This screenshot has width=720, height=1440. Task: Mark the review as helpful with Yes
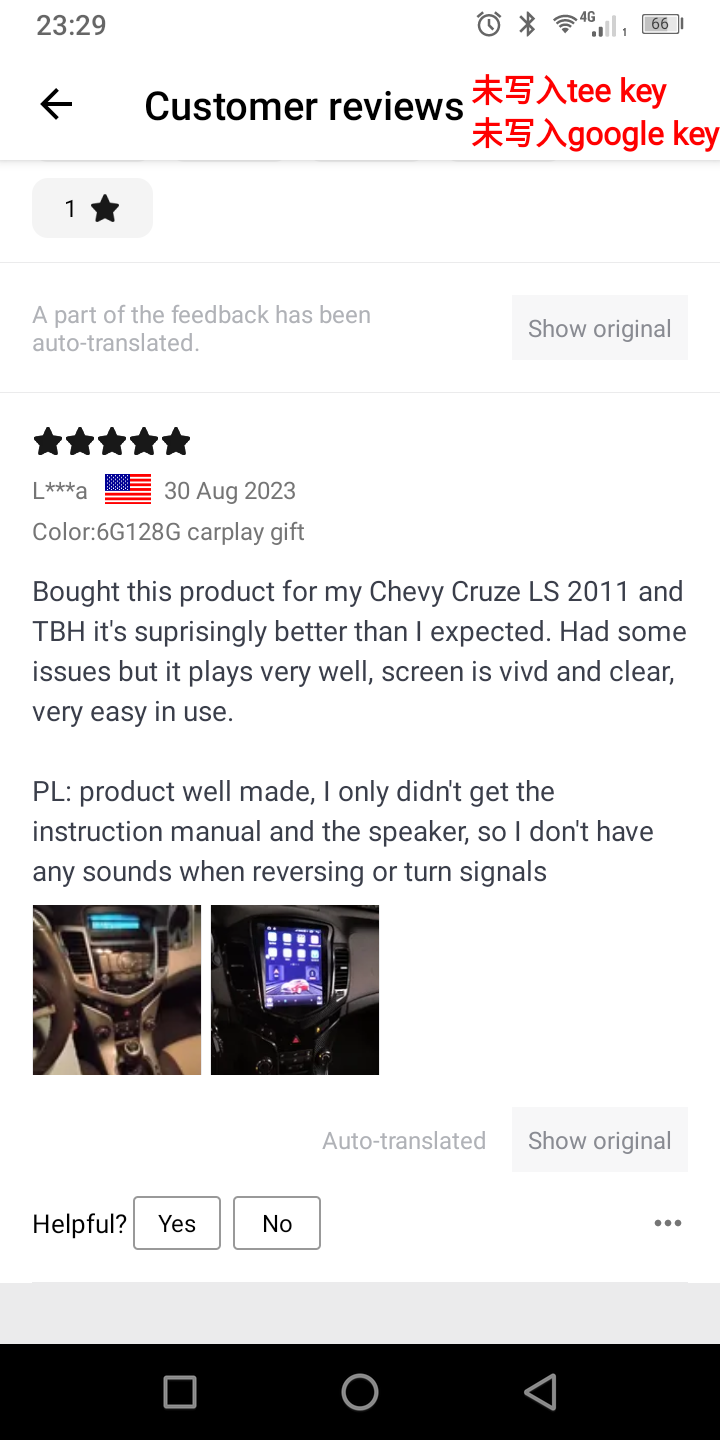coord(177,1223)
